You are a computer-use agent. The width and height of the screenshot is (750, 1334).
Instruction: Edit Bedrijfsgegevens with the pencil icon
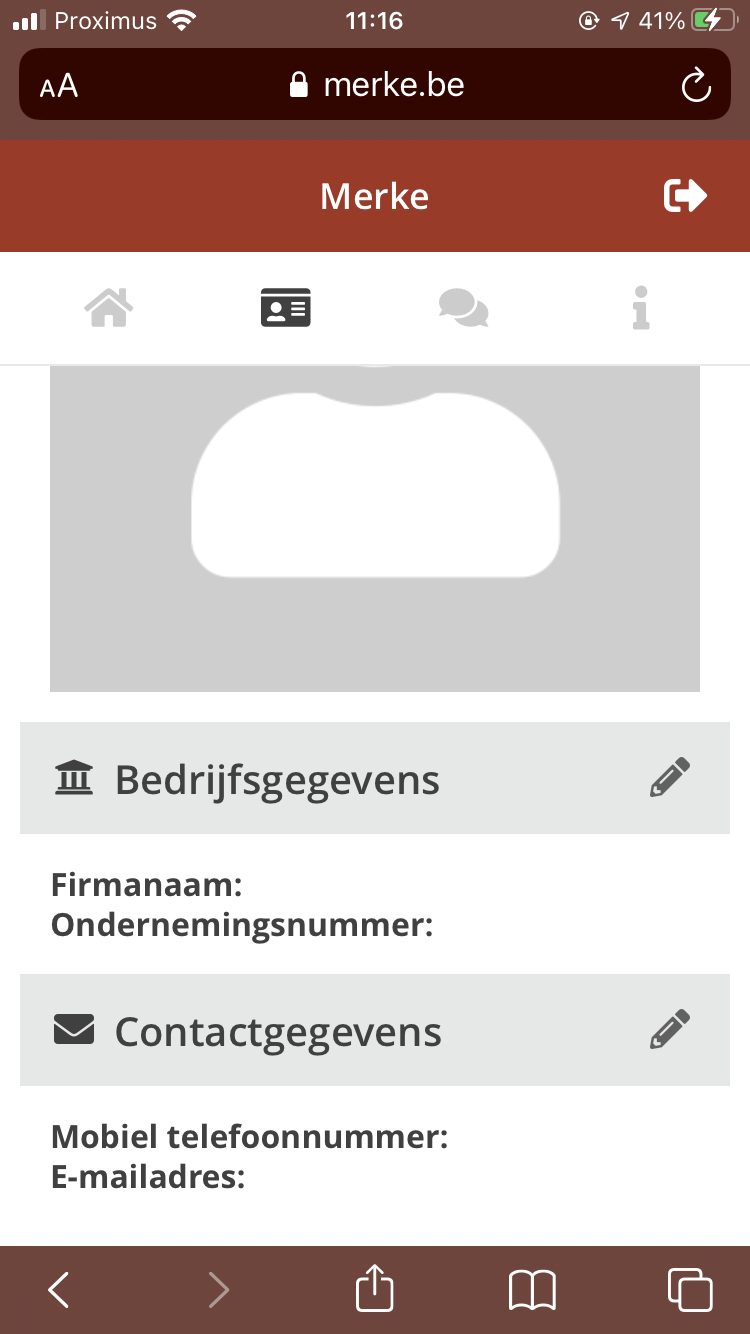670,778
